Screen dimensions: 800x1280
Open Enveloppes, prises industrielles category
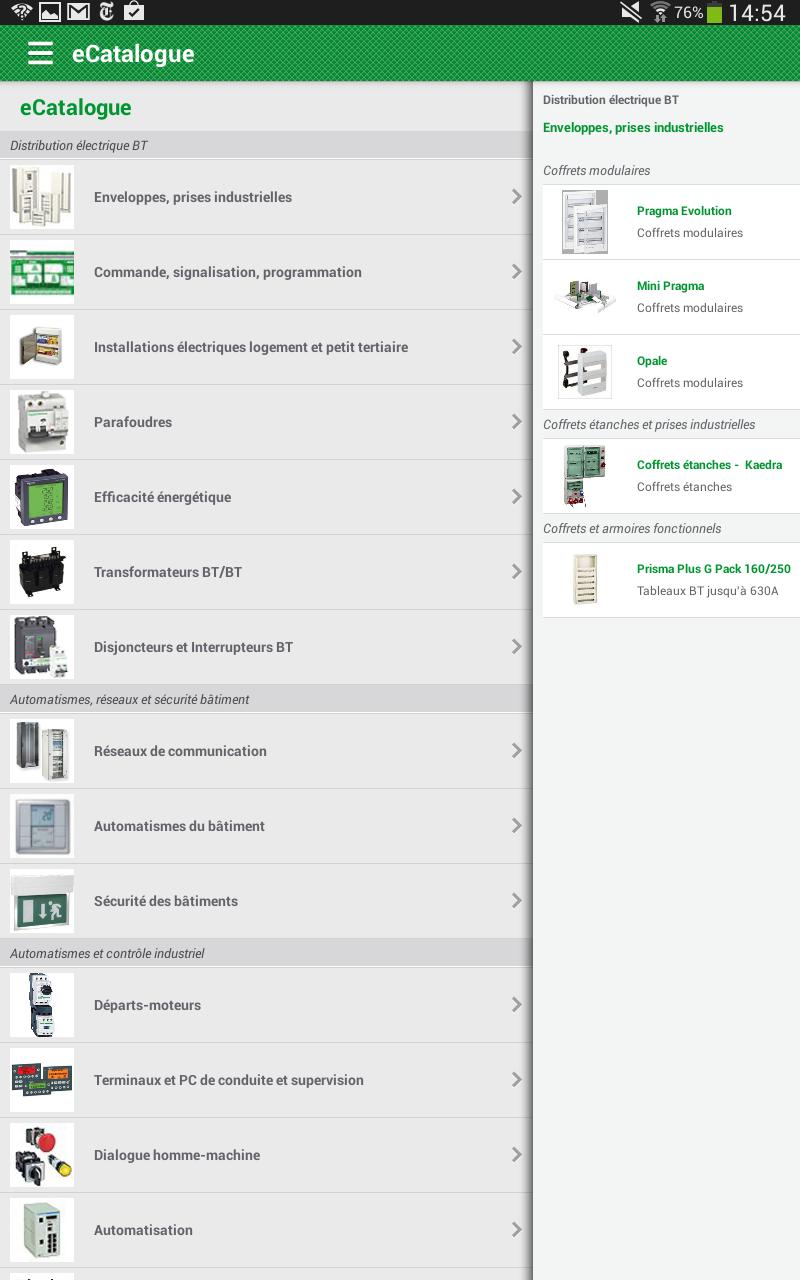pos(266,197)
